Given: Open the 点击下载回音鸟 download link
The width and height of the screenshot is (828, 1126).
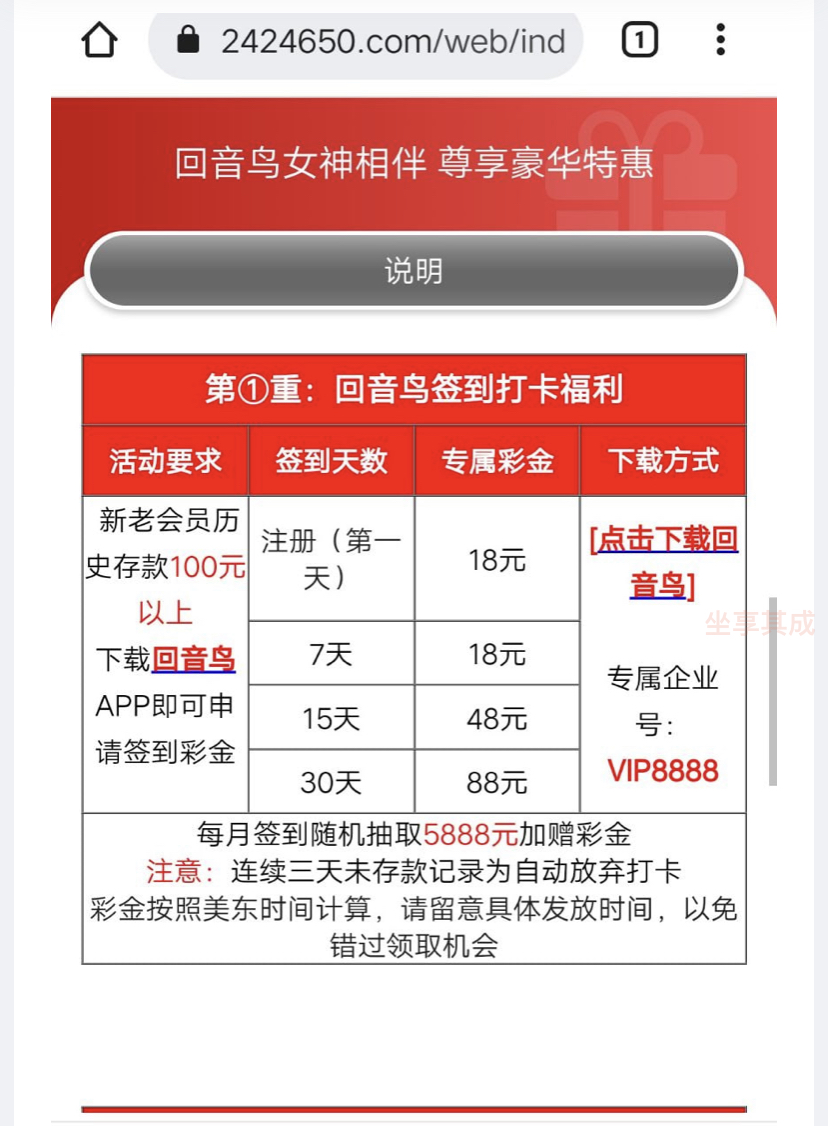Looking at the screenshot, I should pyautogui.click(x=664, y=561).
